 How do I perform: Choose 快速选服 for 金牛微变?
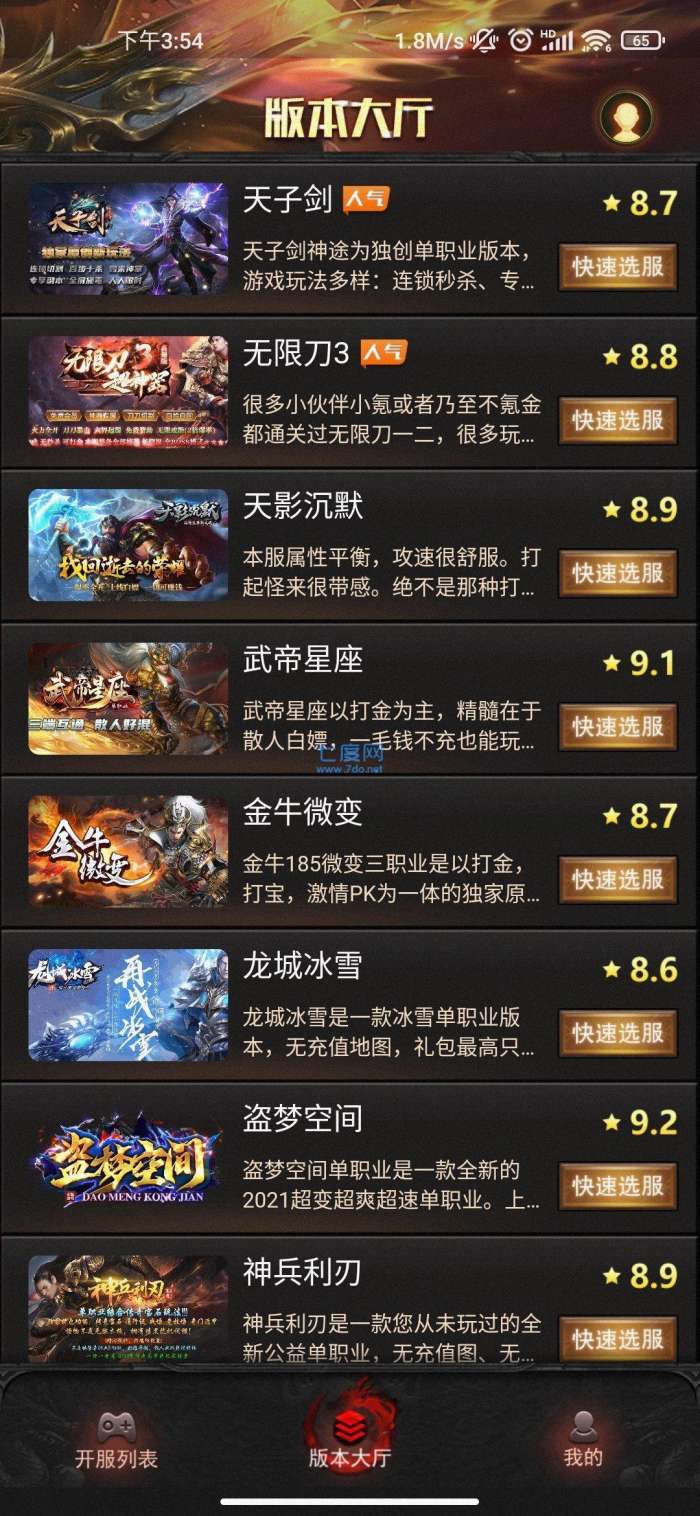click(618, 880)
